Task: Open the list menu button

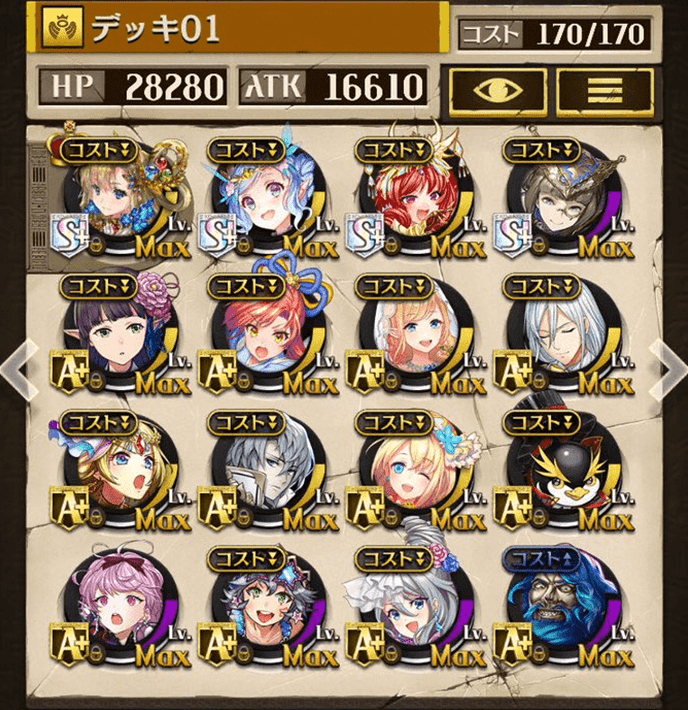Action: 606,88
